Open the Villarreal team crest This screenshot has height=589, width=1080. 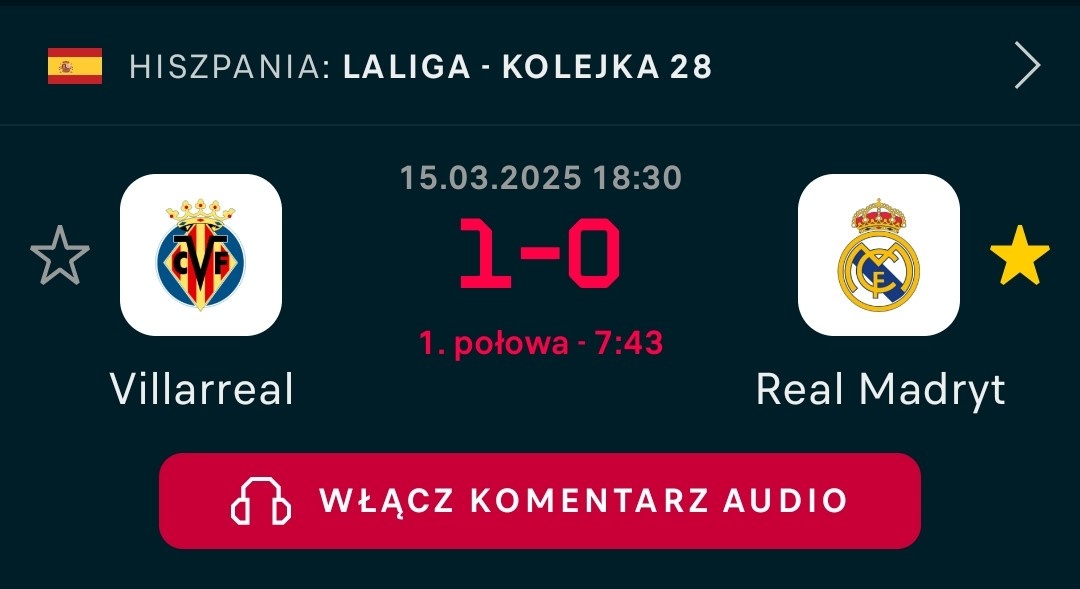click(x=201, y=255)
